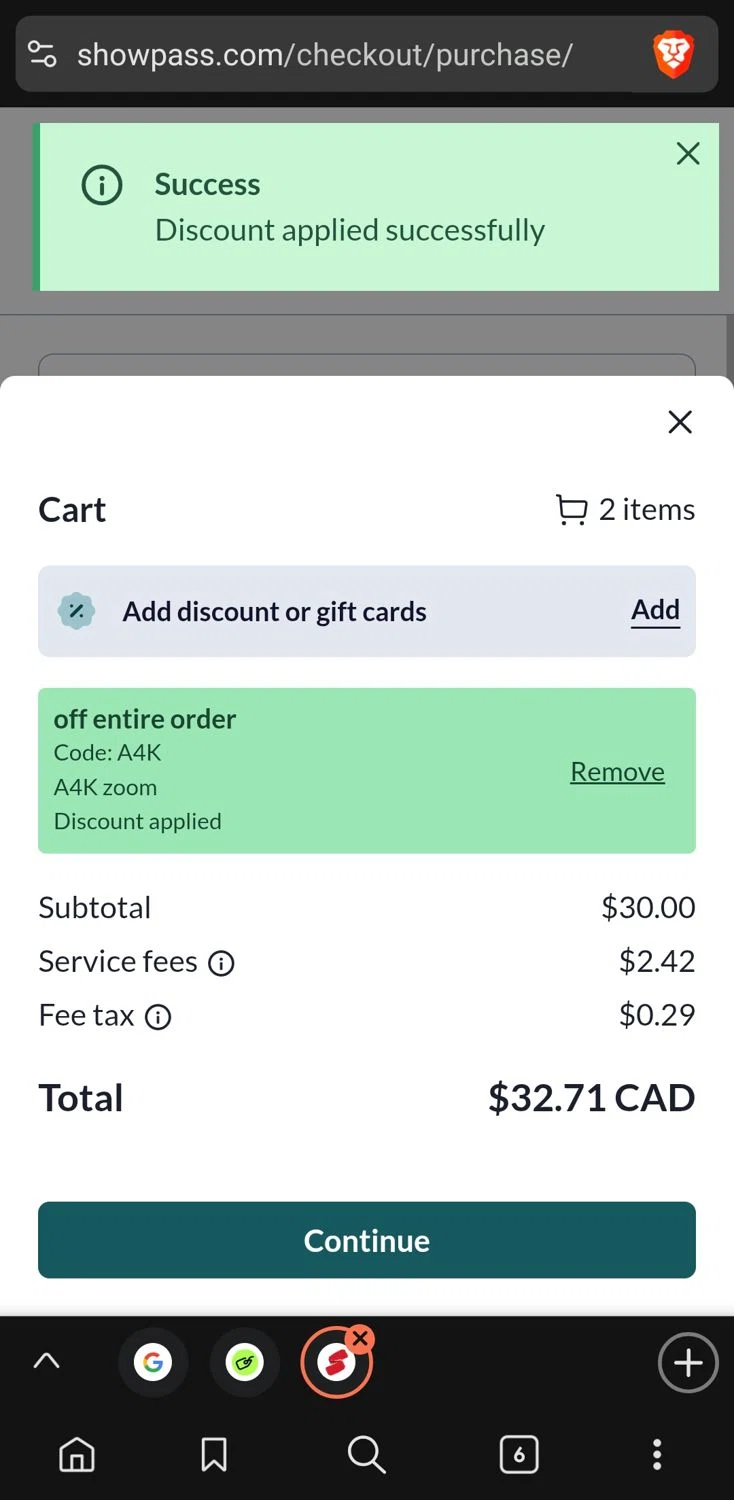Open site settings icon in address bar
Viewport: 734px width, 1500px height.
(x=42, y=54)
